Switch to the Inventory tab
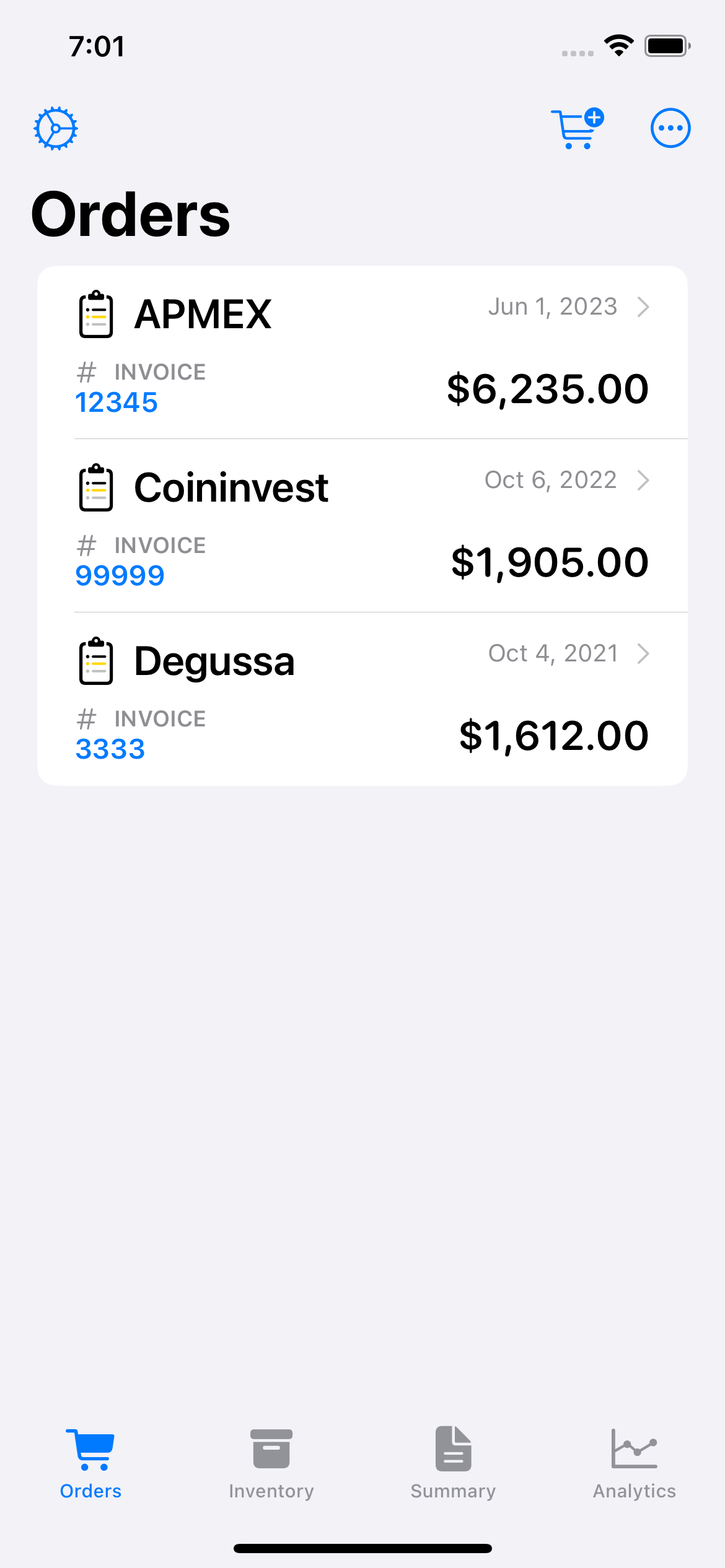The width and height of the screenshot is (725, 1568). click(271, 1463)
